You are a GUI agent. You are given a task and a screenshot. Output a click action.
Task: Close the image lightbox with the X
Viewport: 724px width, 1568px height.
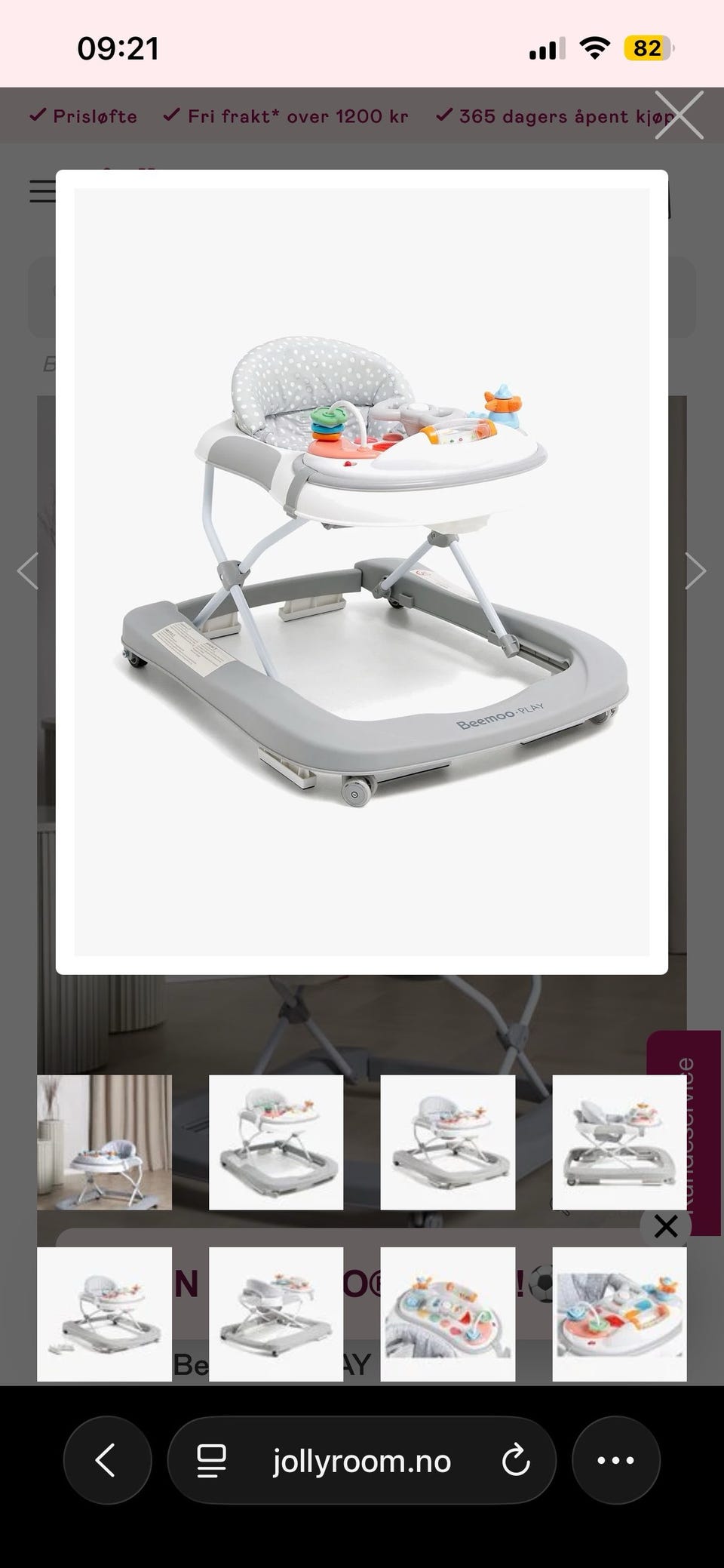[x=679, y=115]
